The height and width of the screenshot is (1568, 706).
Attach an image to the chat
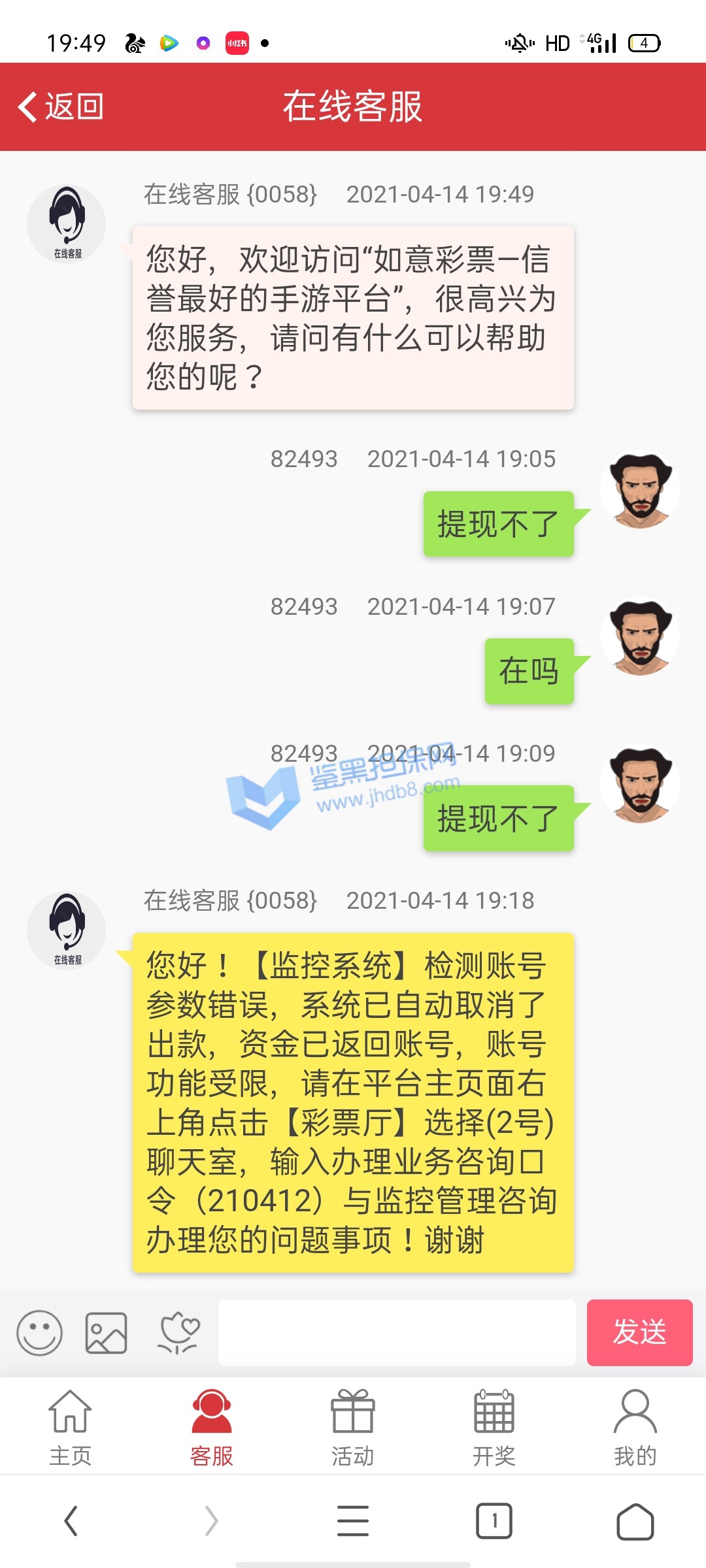[107, 1333]
